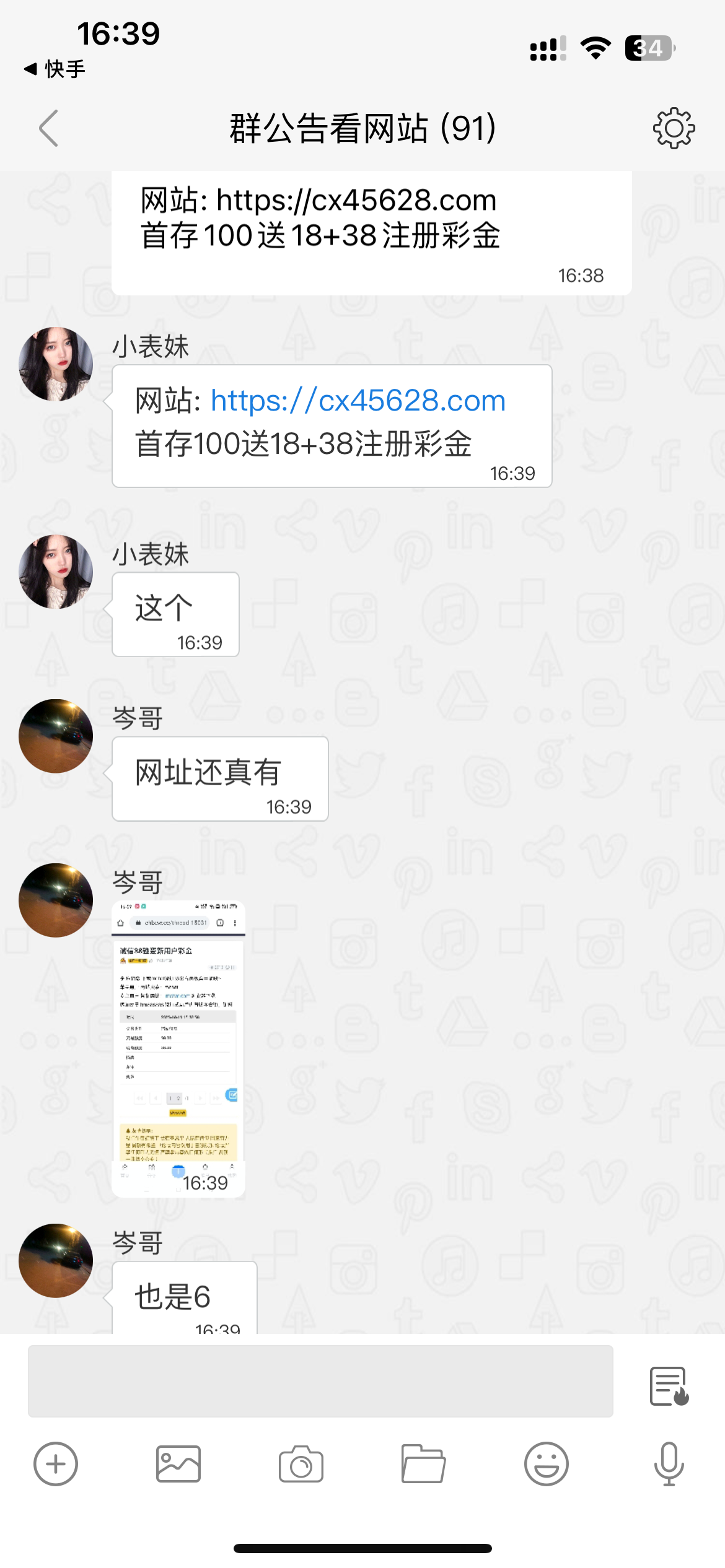
Task: Record a voice message with microphone
Action: pyautogui.click(x=669, y=1464)
